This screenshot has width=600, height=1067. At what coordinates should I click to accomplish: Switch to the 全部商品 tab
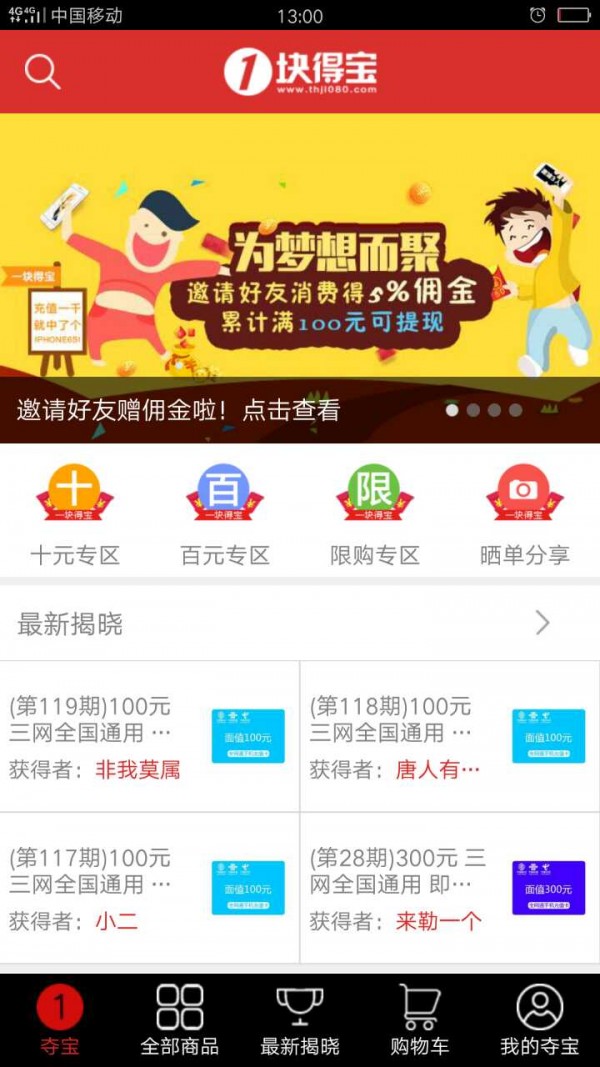click(x=180, y=1020)
